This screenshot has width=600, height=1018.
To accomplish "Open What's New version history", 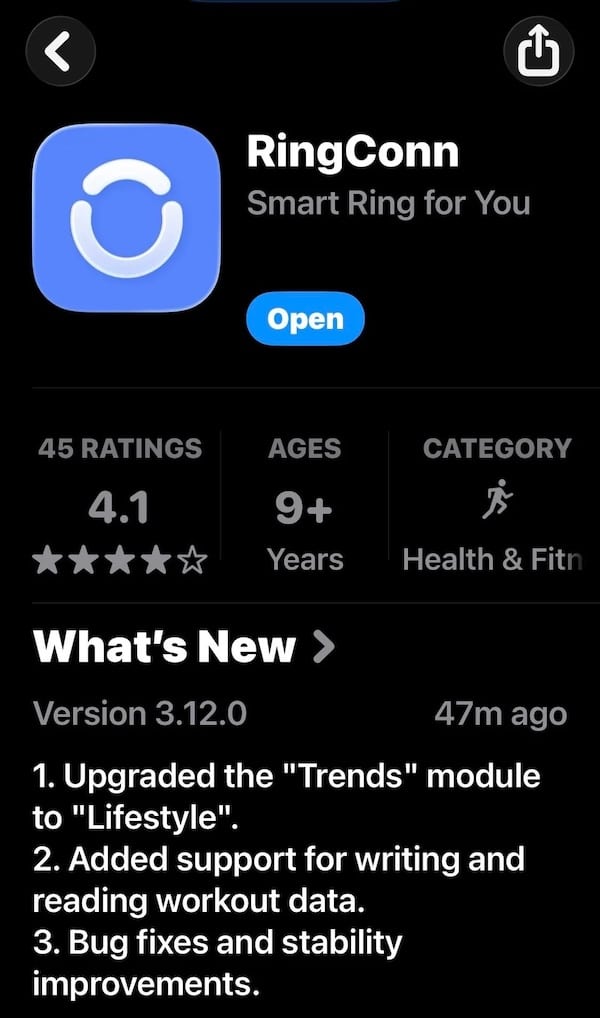I will [184, 647].
